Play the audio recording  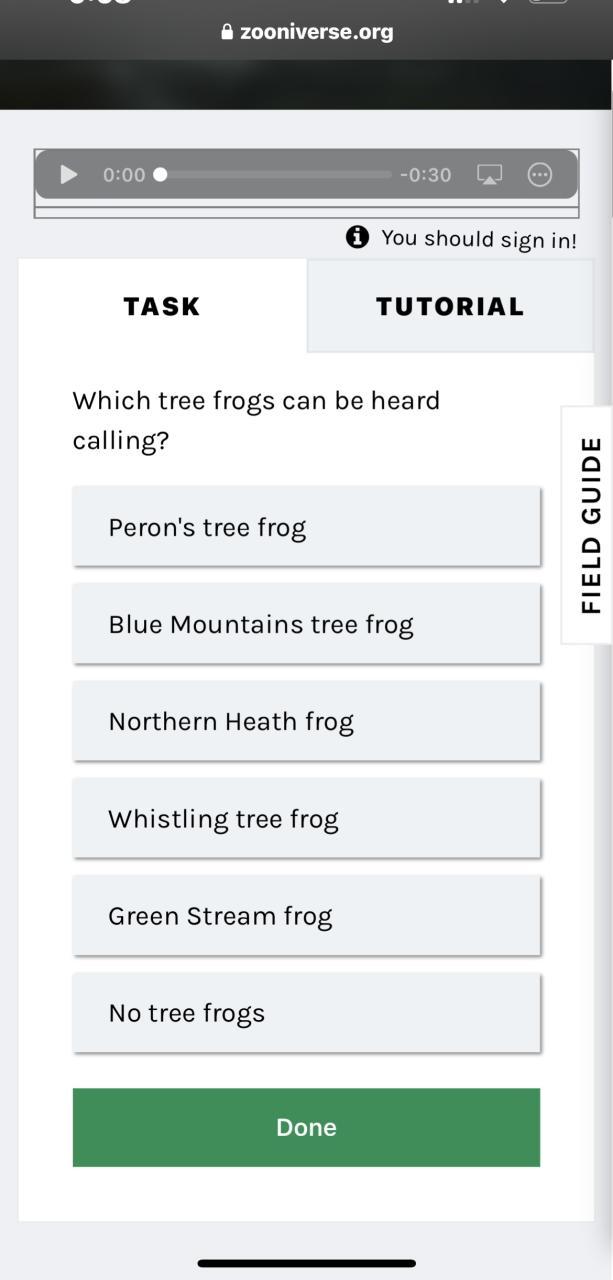click(68, 175)
